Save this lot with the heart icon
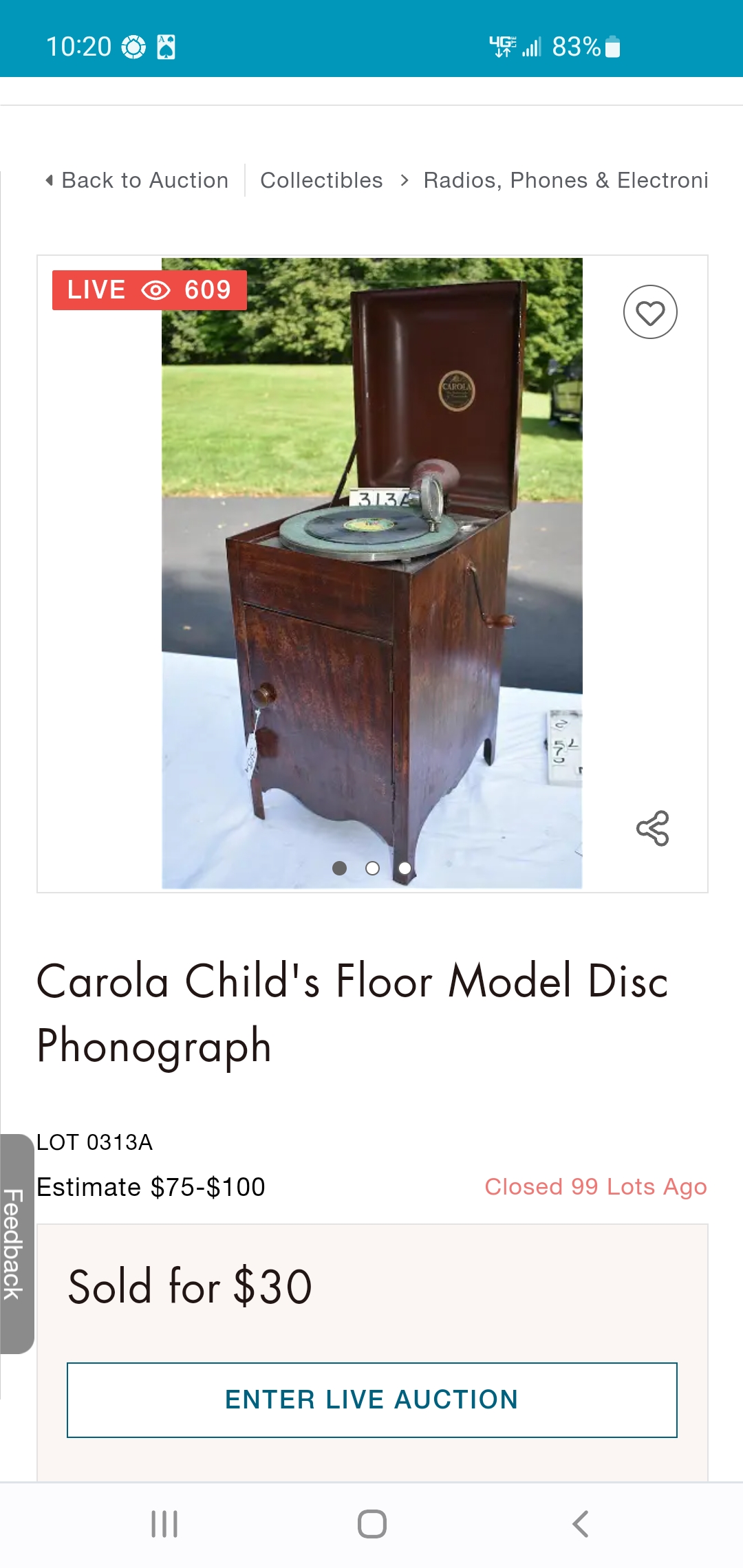The image size is (743, 1568). coord(650,312)
